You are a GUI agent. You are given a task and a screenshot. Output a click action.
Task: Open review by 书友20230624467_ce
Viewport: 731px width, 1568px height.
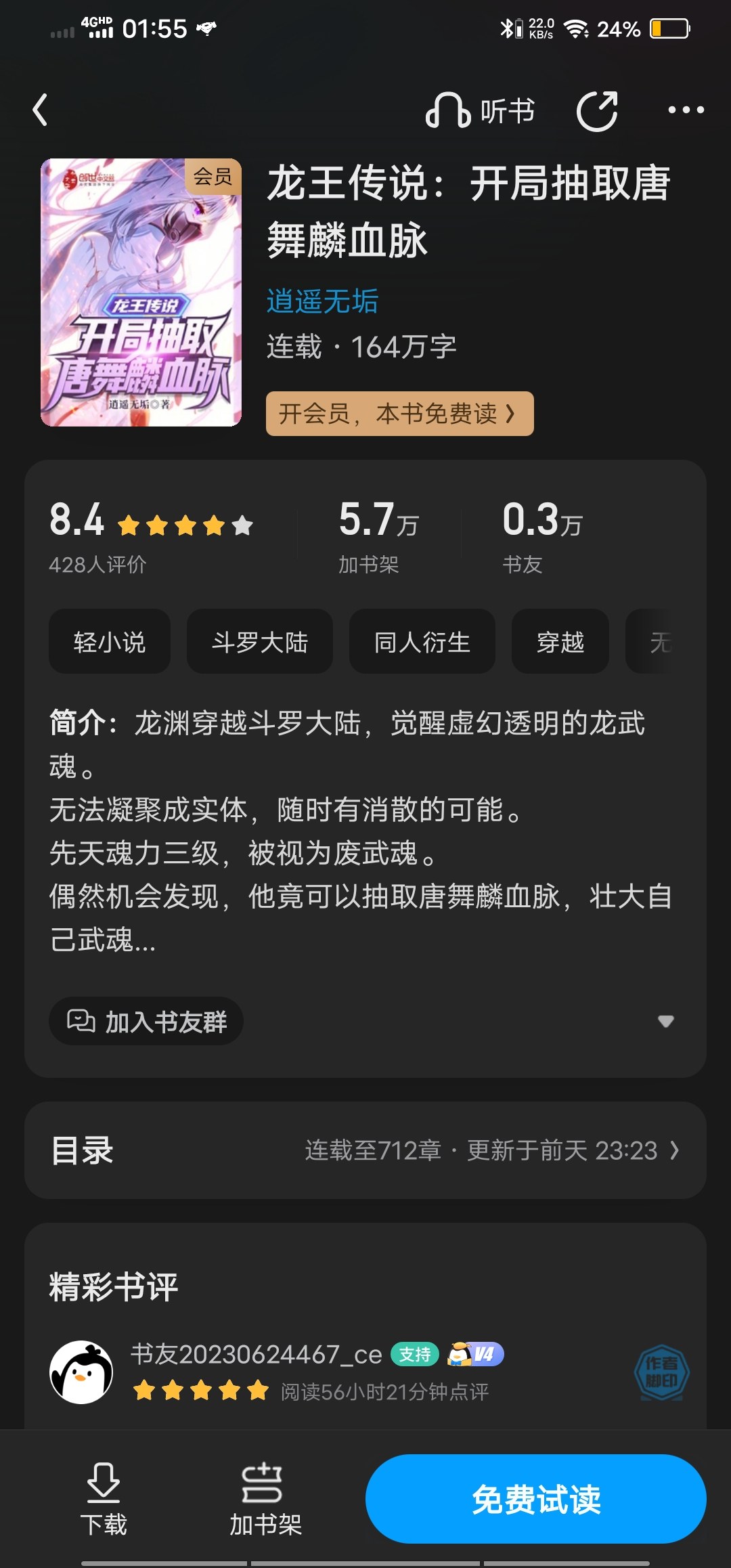[x=365, y=1372]
